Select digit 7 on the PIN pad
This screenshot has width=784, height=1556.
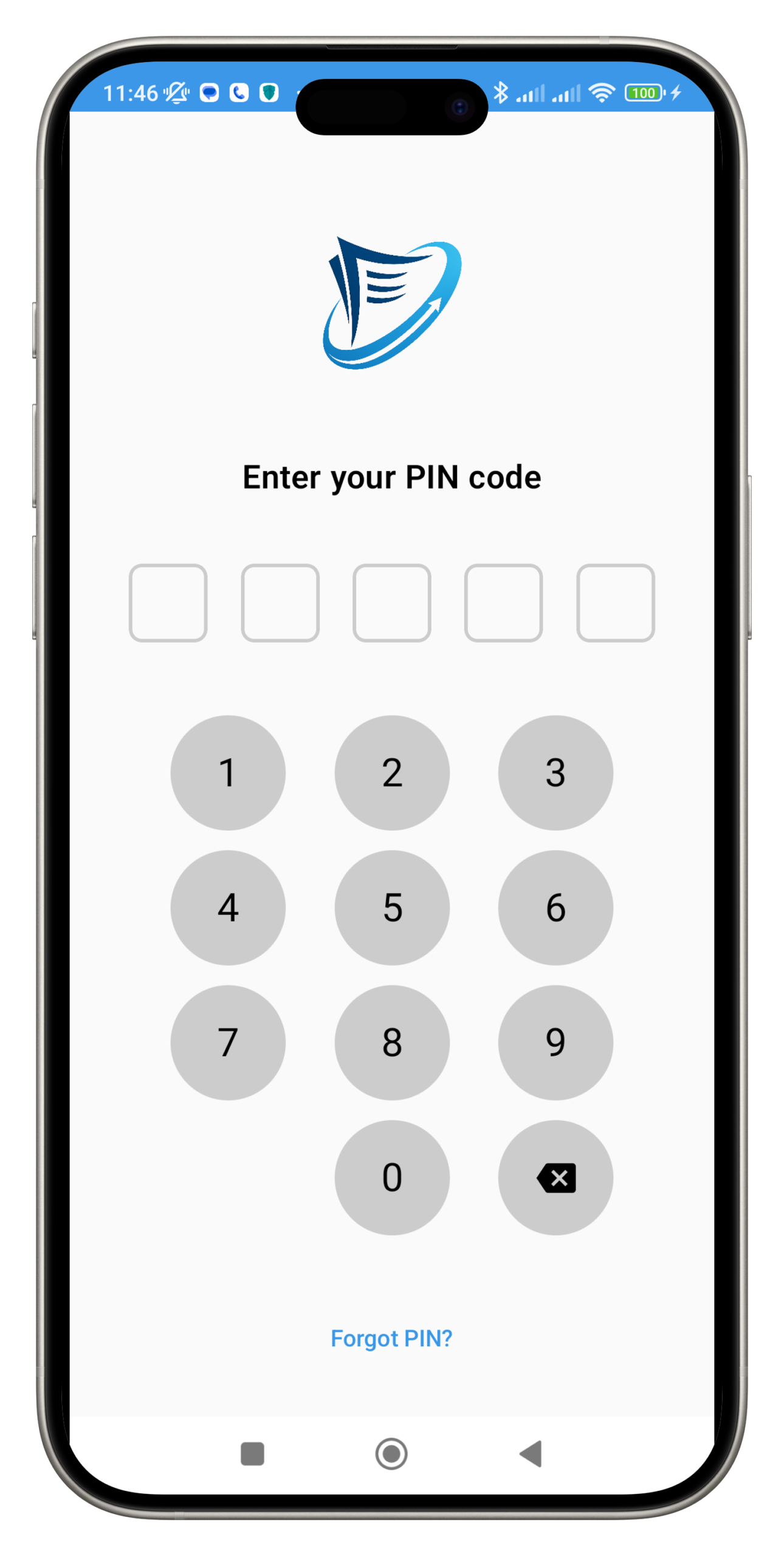tap(228, 1042)
